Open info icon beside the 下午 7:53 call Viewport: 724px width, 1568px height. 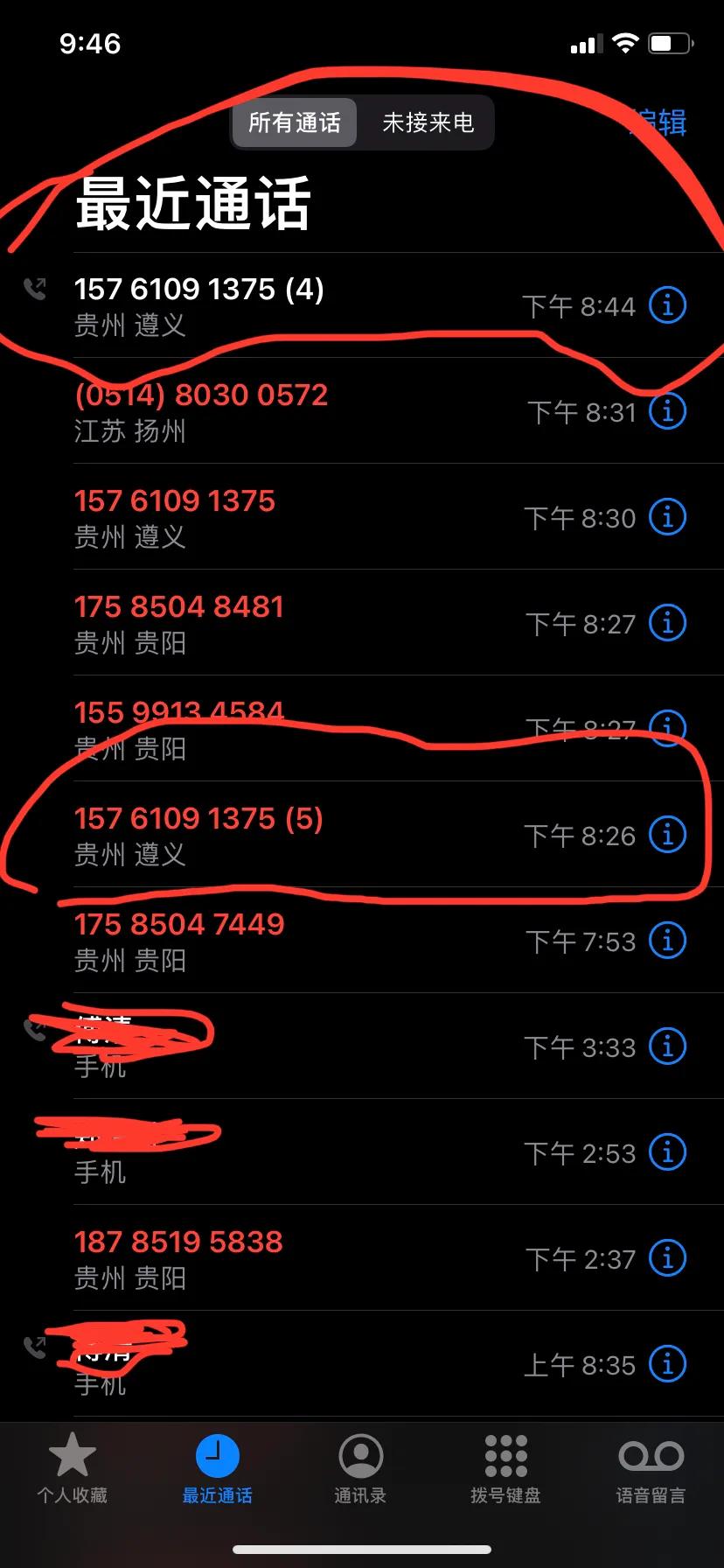(666, 941)
